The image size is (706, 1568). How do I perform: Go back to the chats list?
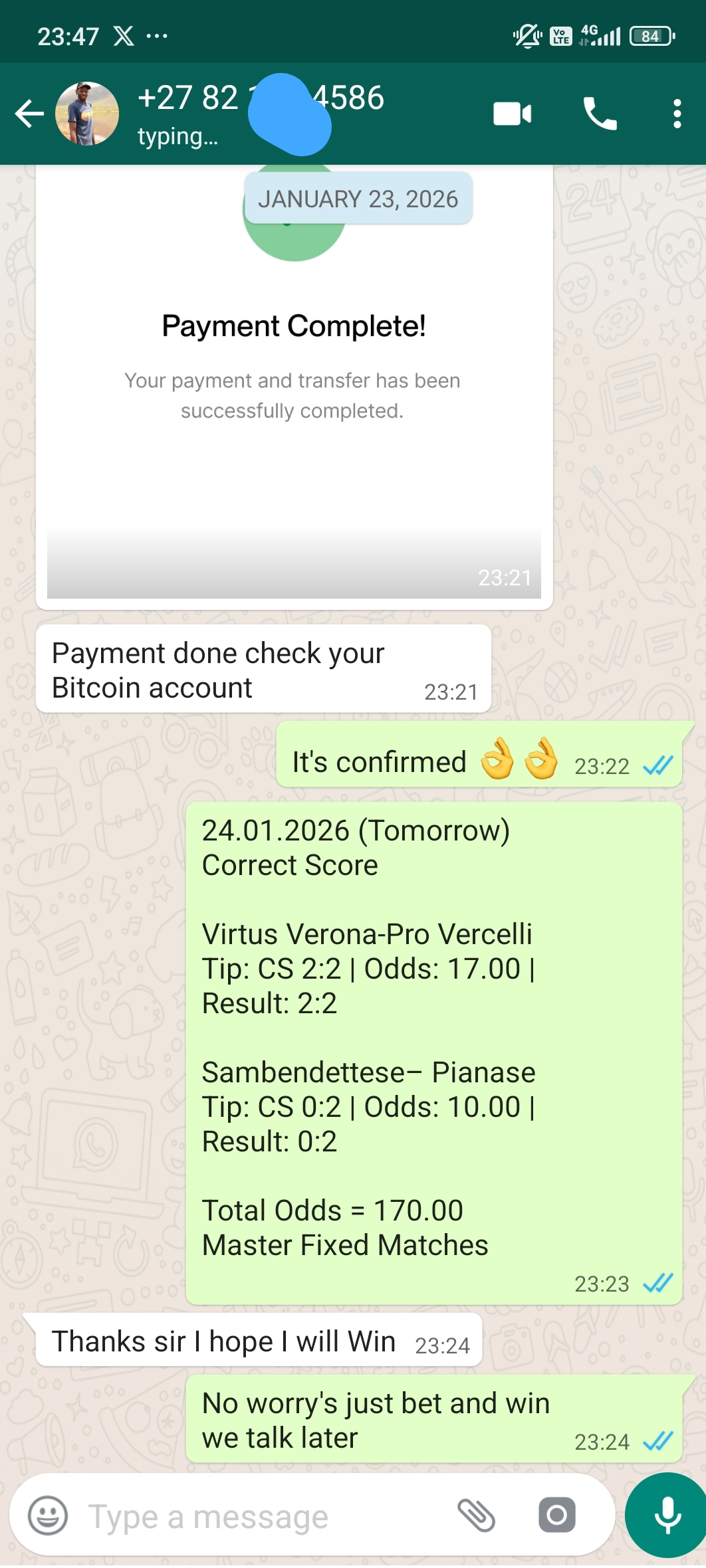[x=29, y=114]
